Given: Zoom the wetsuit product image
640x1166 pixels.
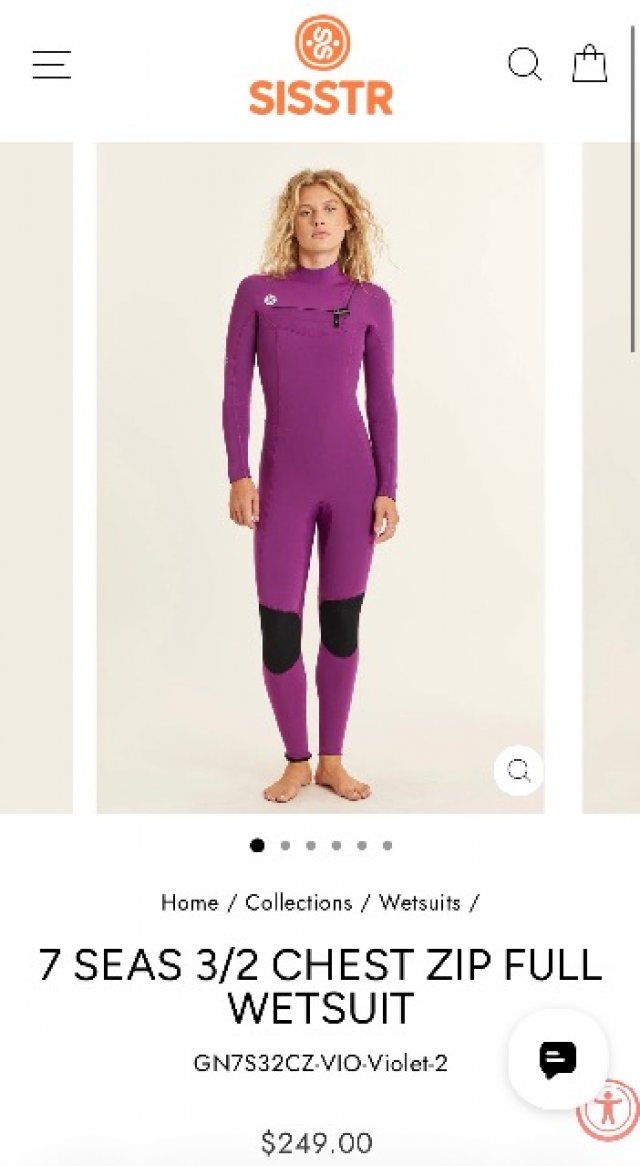Looking at the screenshot, I should (x=518, y=770).
